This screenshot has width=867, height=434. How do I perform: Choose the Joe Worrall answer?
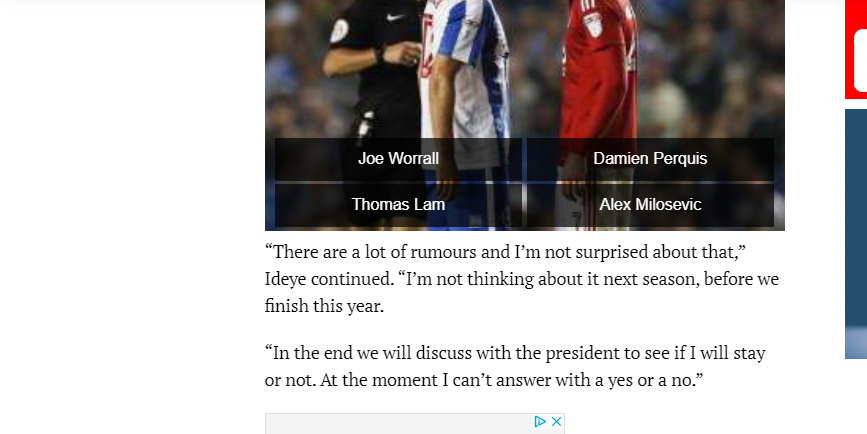(x=398, y=159)
